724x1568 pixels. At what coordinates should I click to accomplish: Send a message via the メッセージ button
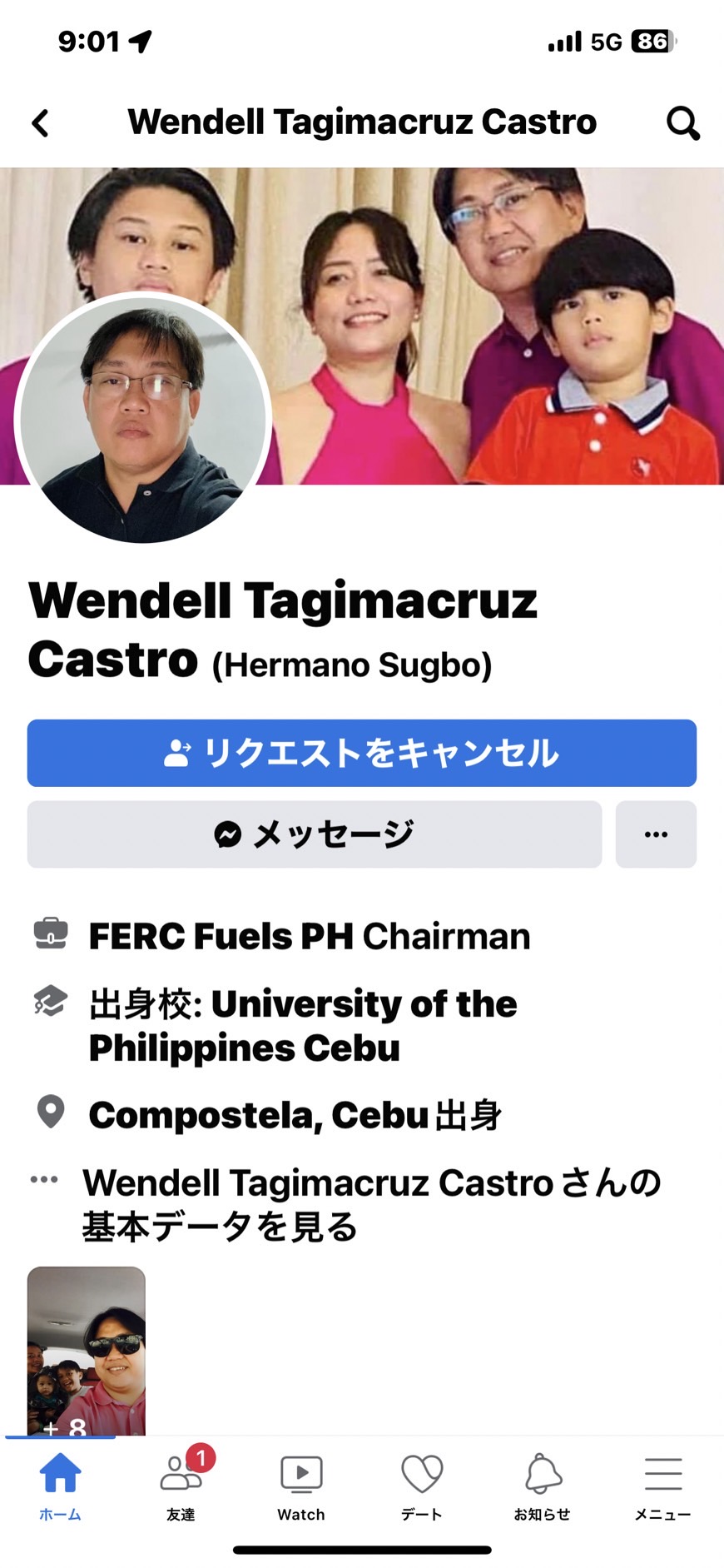pos(315,834)
